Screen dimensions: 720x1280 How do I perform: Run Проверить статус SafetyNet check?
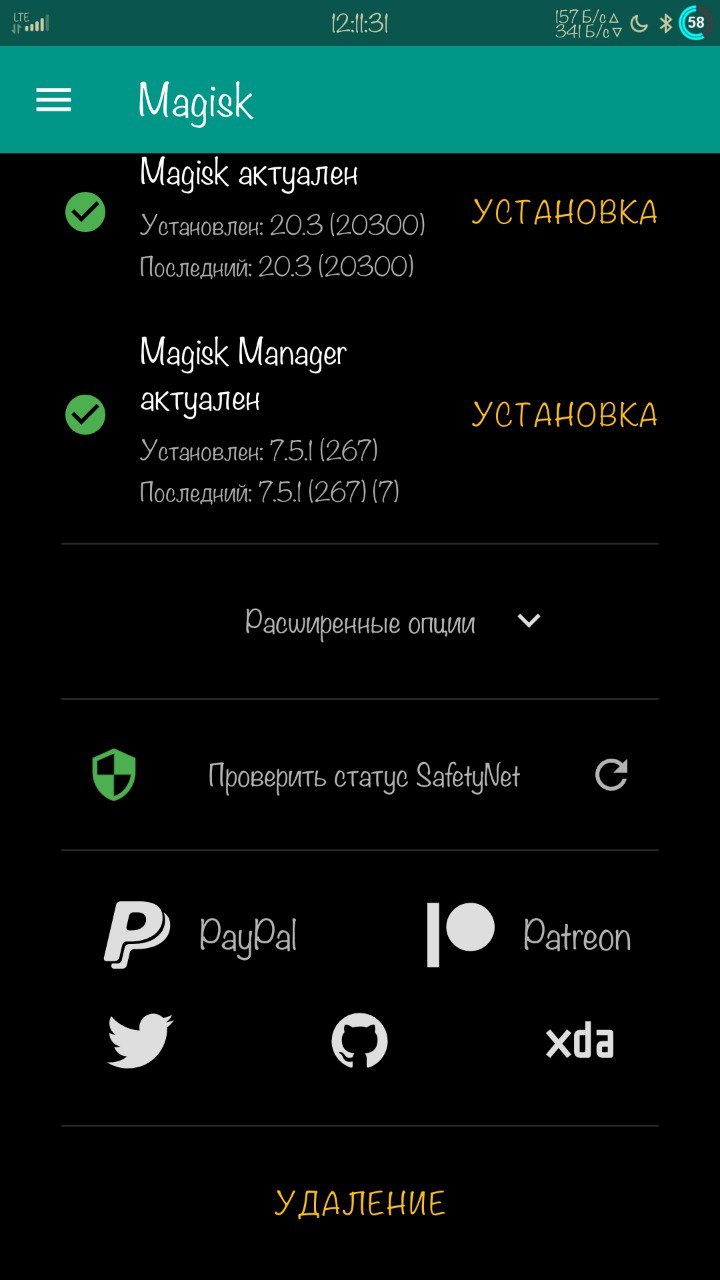pos(364,776)
